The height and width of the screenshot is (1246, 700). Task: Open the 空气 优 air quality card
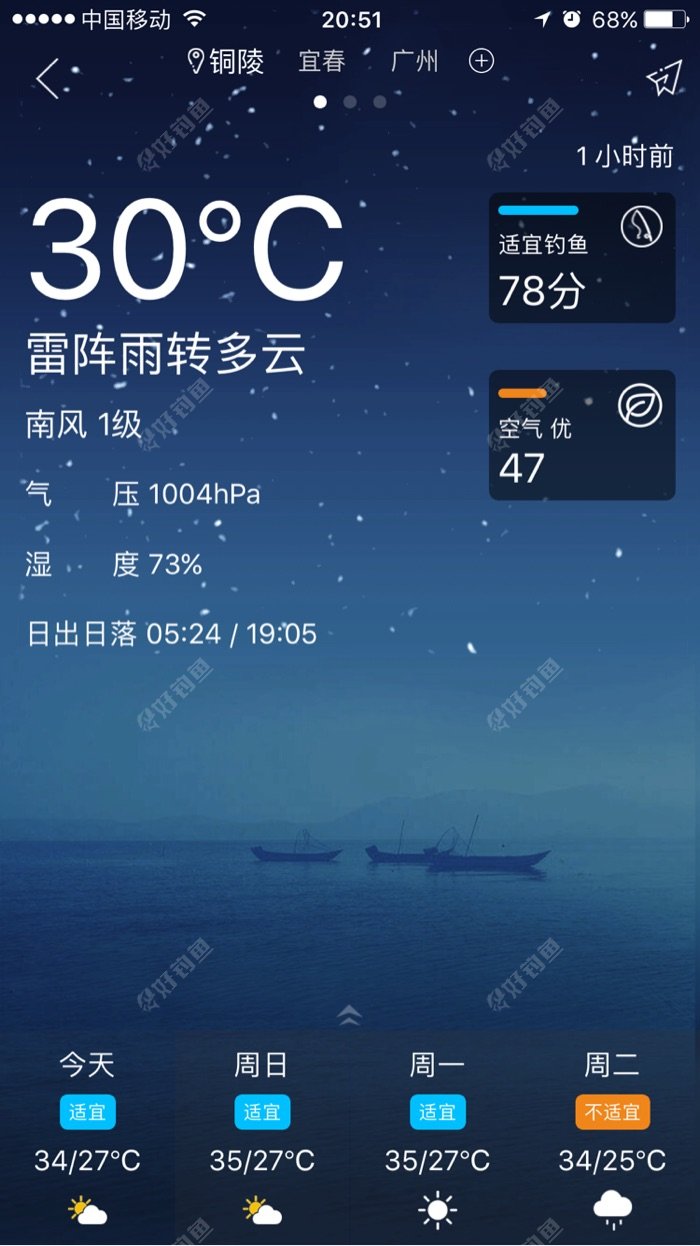582,435
